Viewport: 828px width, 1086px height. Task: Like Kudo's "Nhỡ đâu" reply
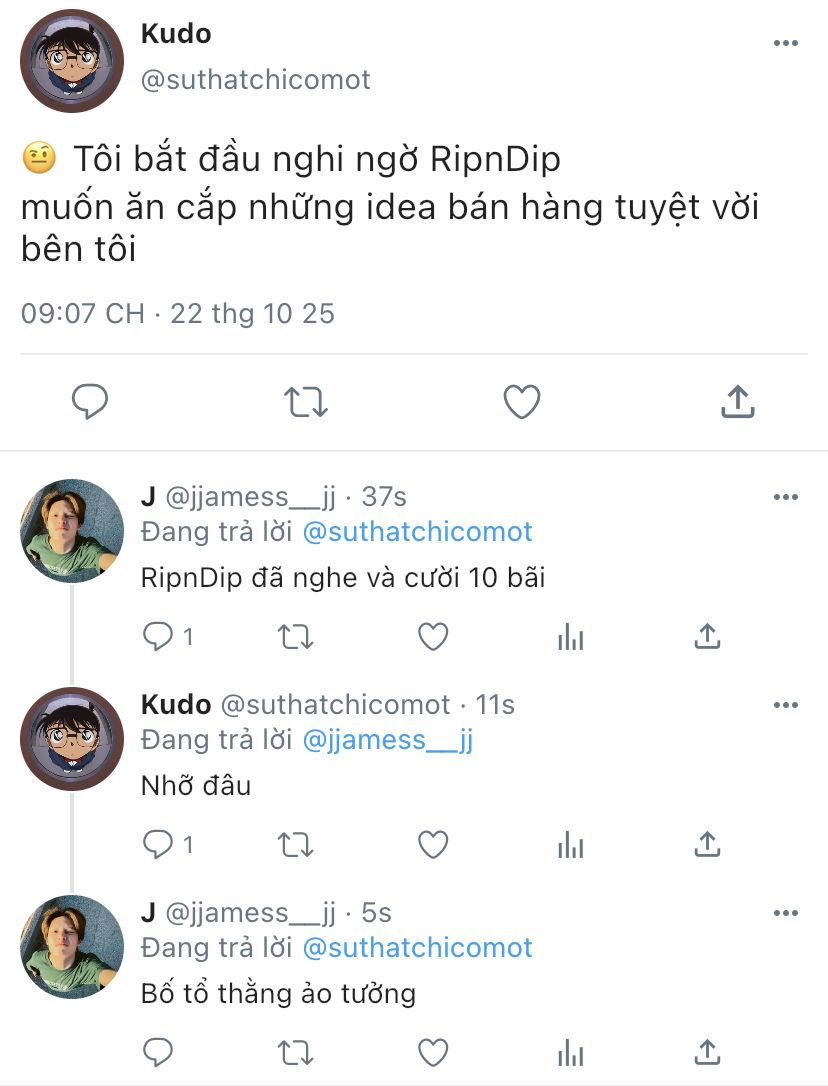pyautogui.click(x=433, y=844)
